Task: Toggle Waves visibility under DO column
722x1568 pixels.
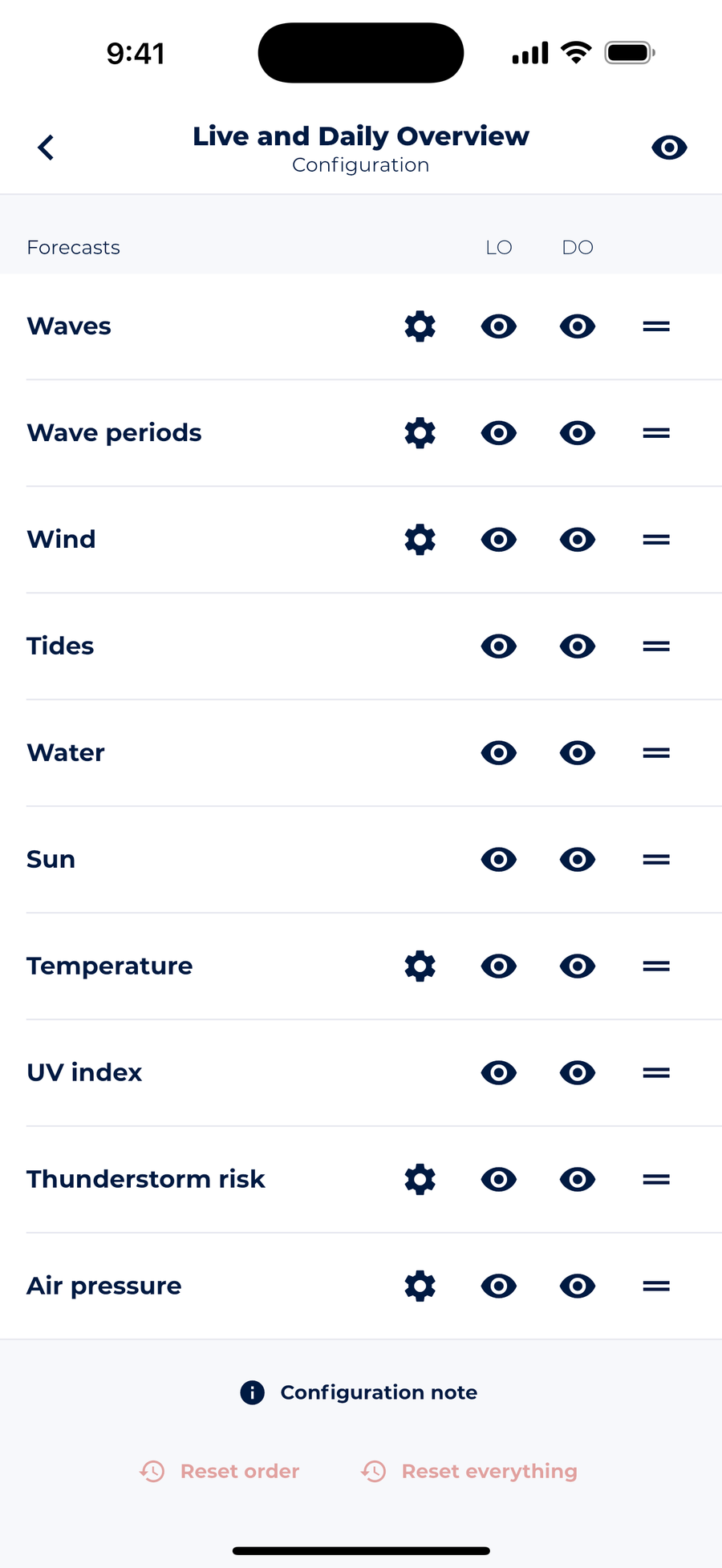Action: coord(577,326)
